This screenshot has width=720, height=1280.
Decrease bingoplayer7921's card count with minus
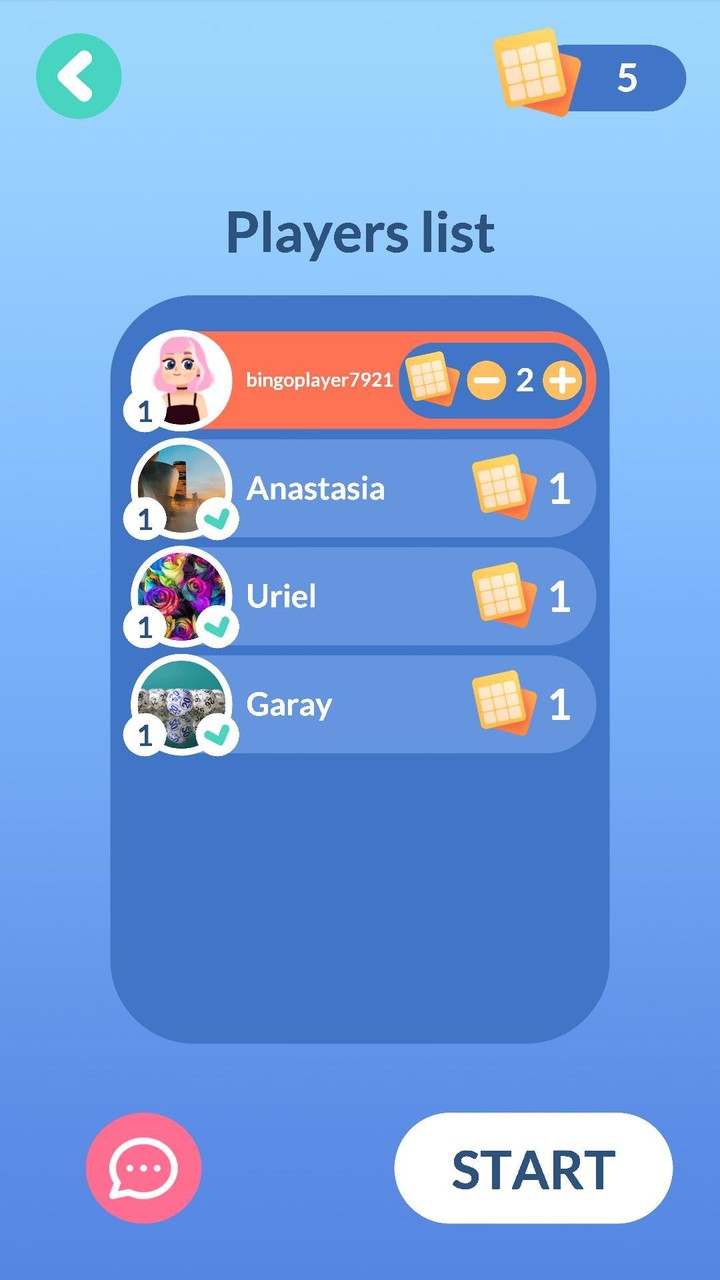[x=487, y=381]
